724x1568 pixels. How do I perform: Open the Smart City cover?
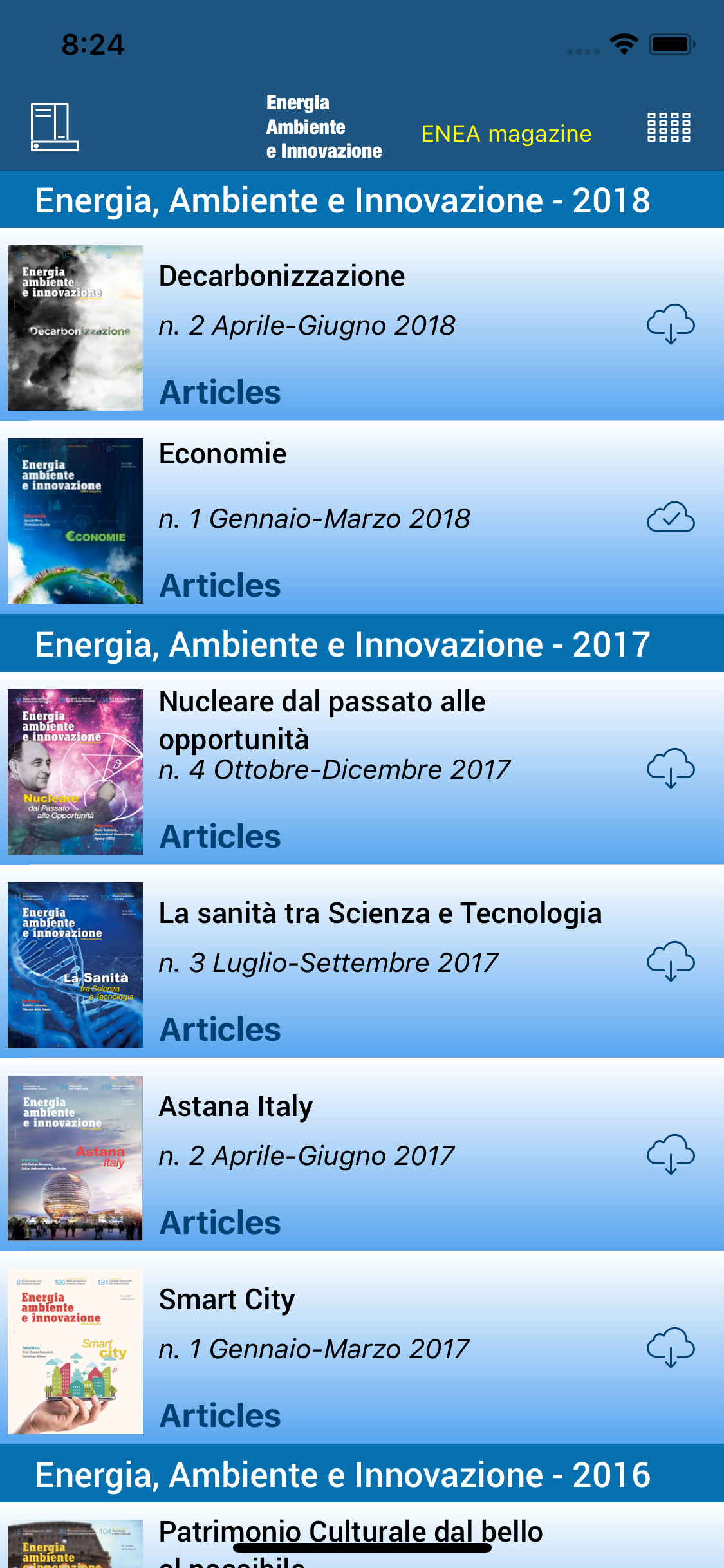[75, 1351]
